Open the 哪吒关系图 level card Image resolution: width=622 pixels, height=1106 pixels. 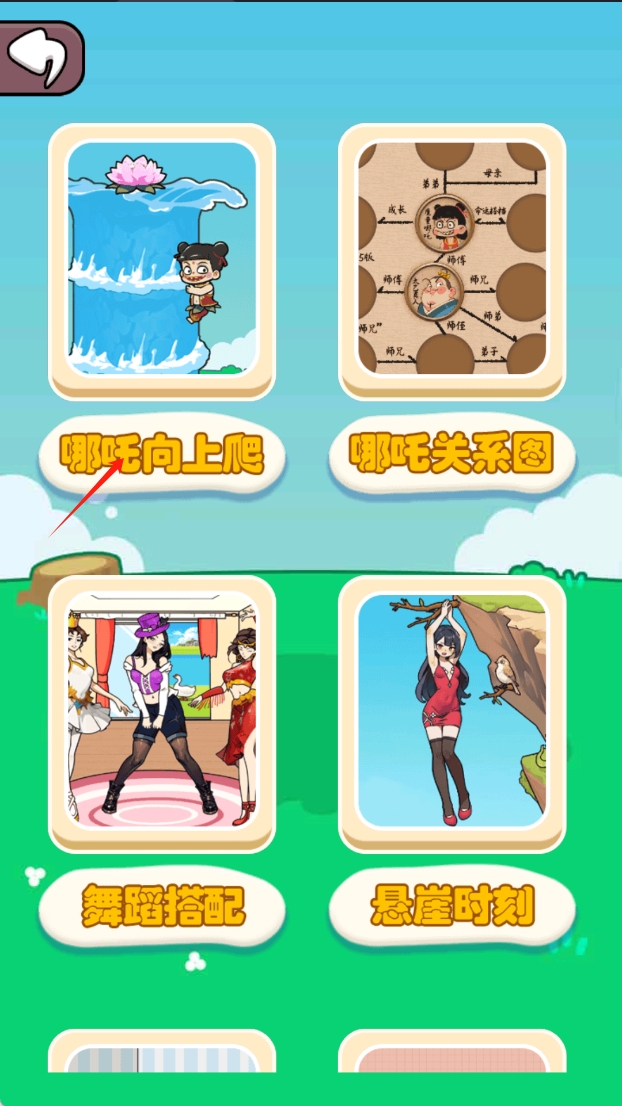point(452,259)
